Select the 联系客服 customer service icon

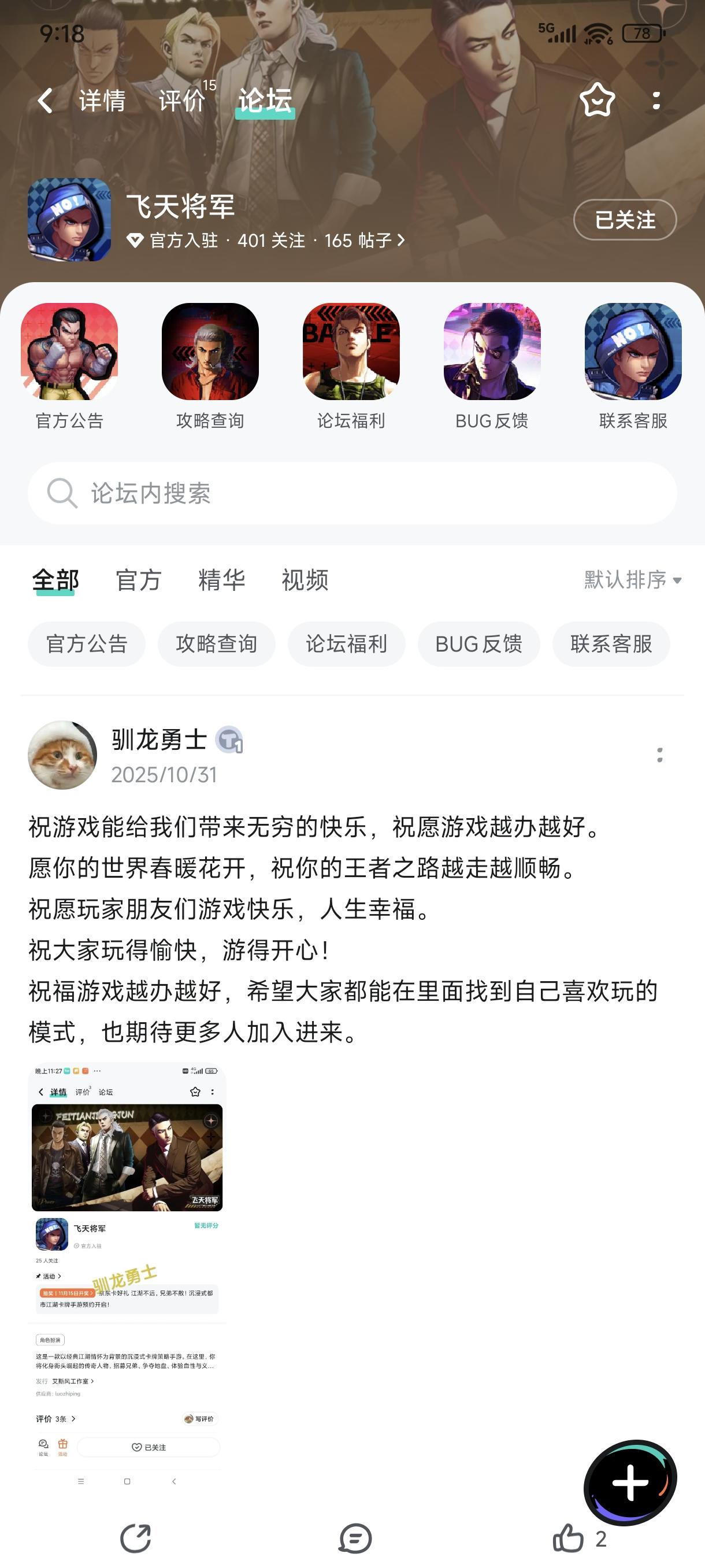[633, 350]
